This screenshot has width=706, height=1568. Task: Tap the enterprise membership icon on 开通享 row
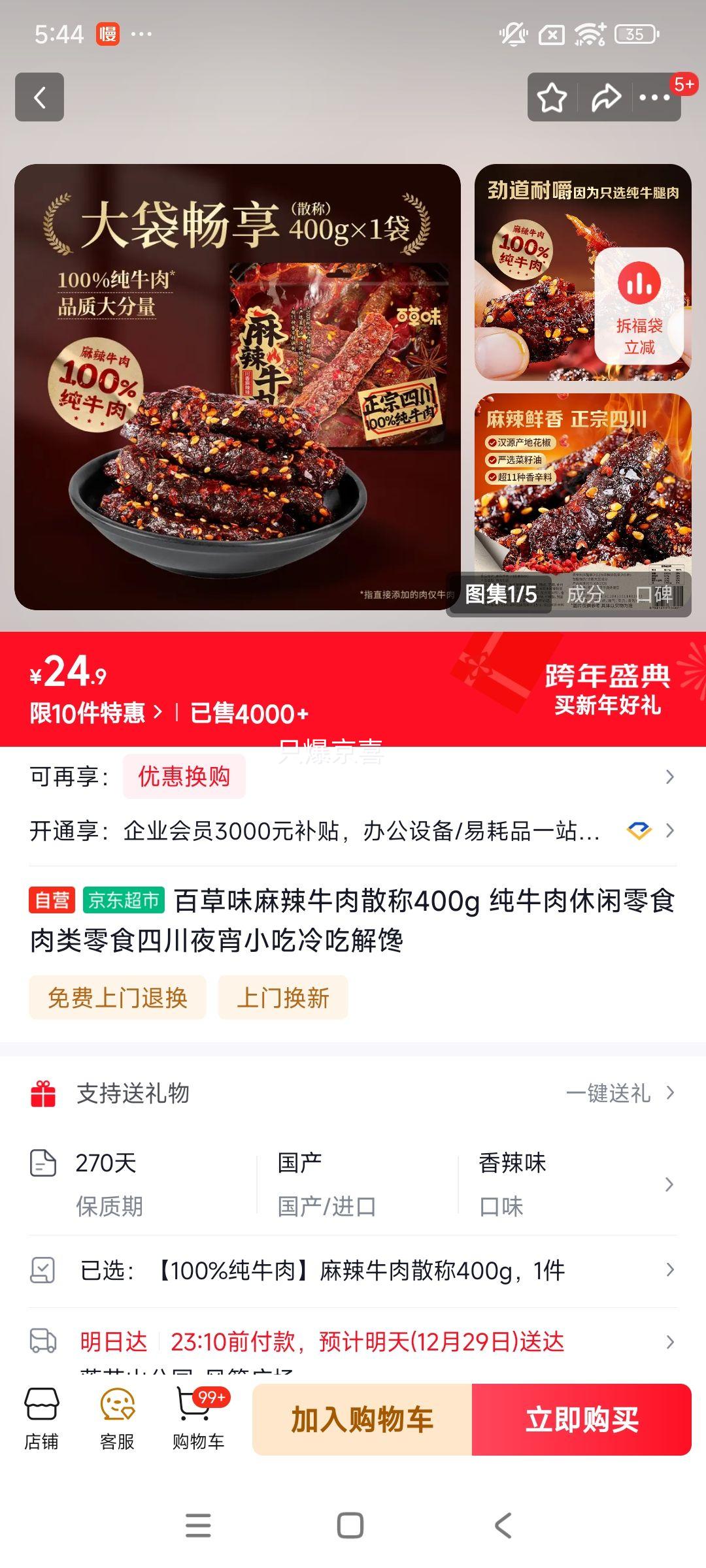pos(639,830)
